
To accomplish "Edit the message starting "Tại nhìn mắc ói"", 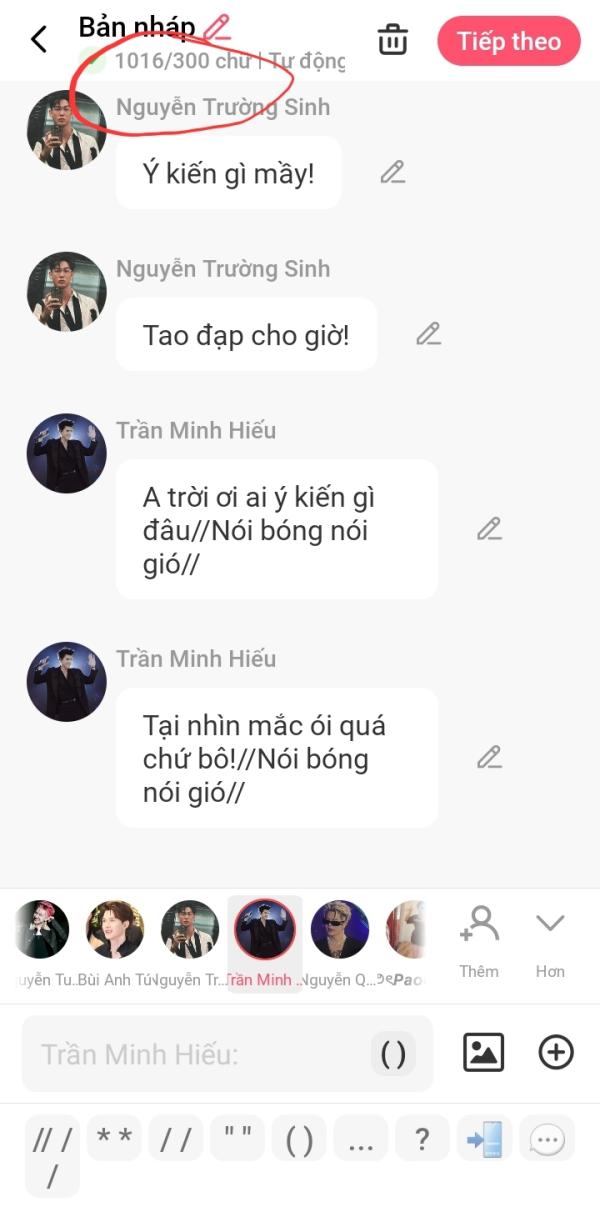I will (x=488, y=757).
